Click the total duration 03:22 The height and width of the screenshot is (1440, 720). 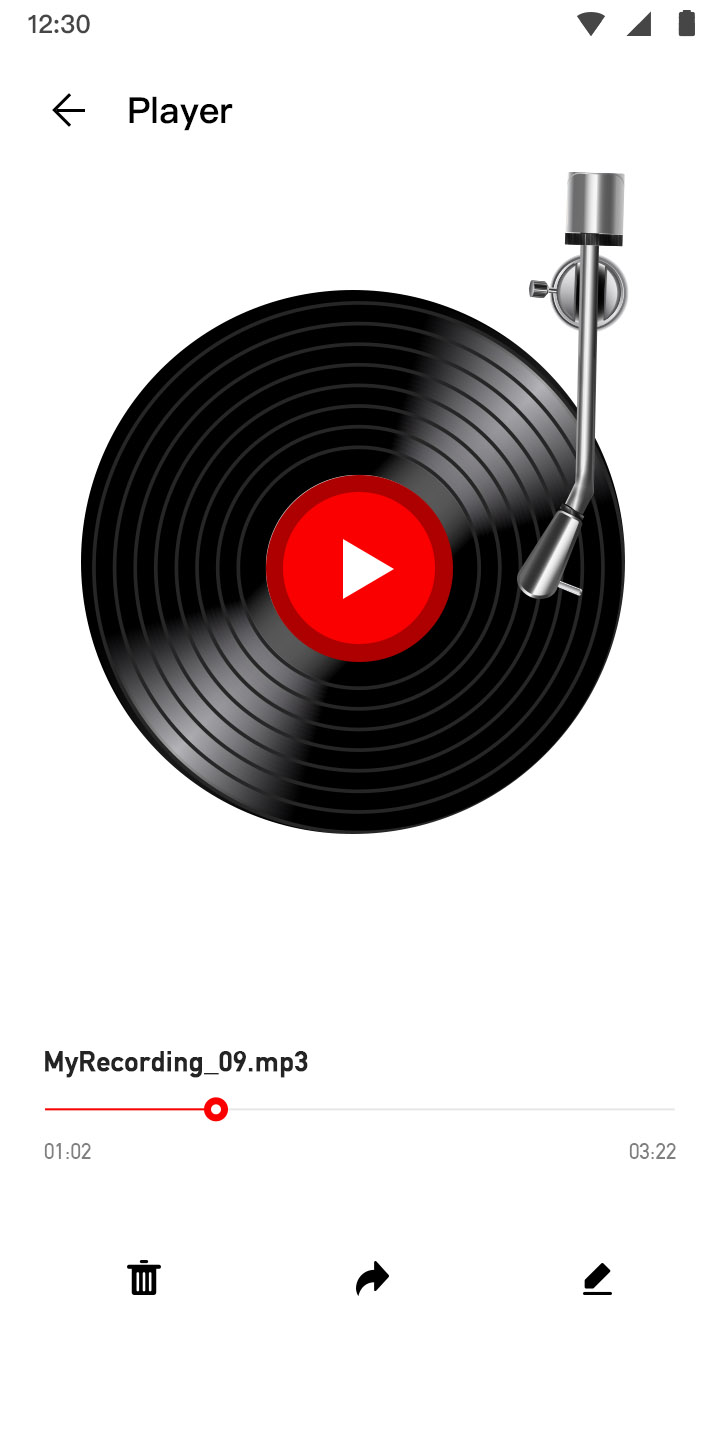655,1151
